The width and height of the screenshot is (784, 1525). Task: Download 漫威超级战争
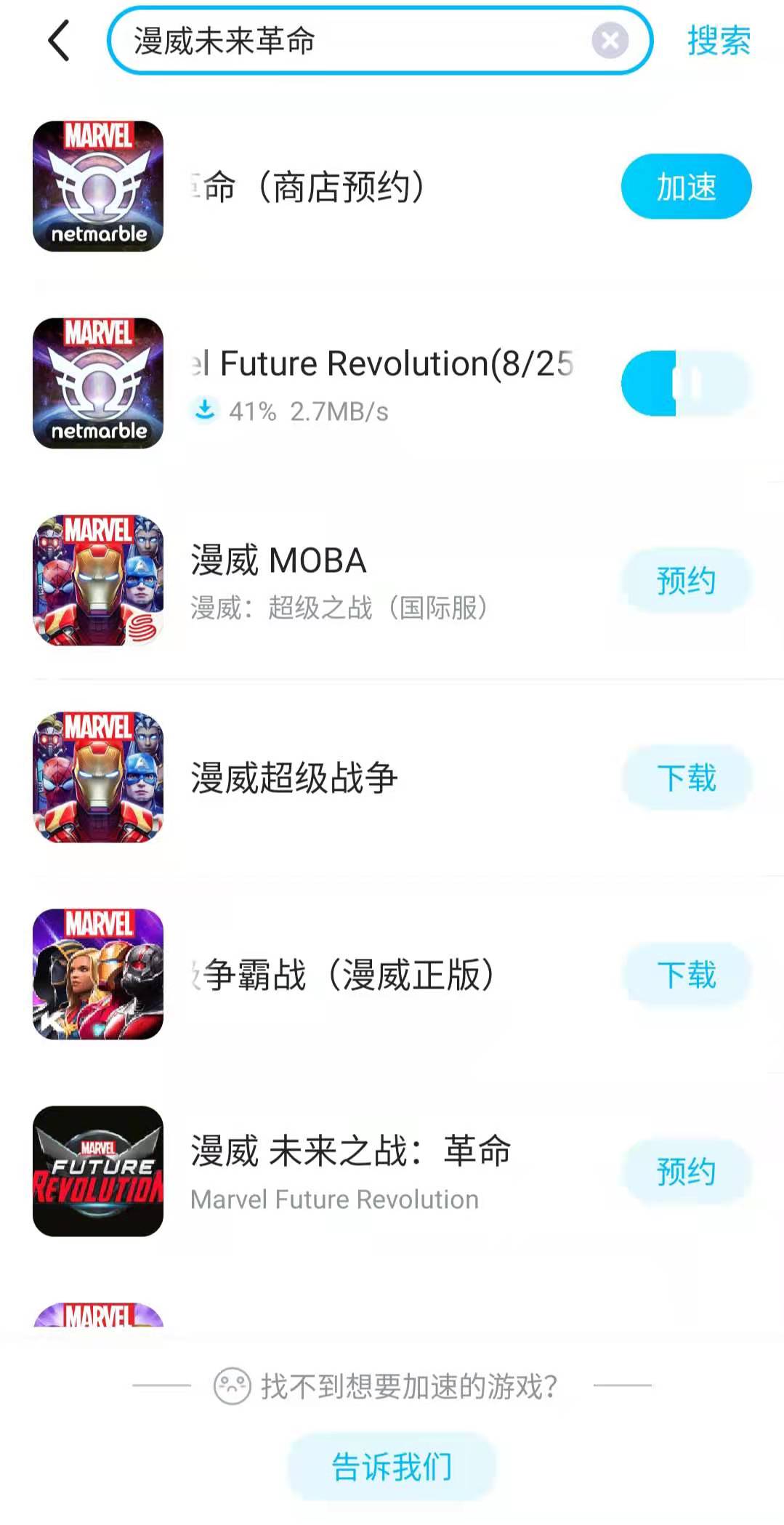point(686,778)
